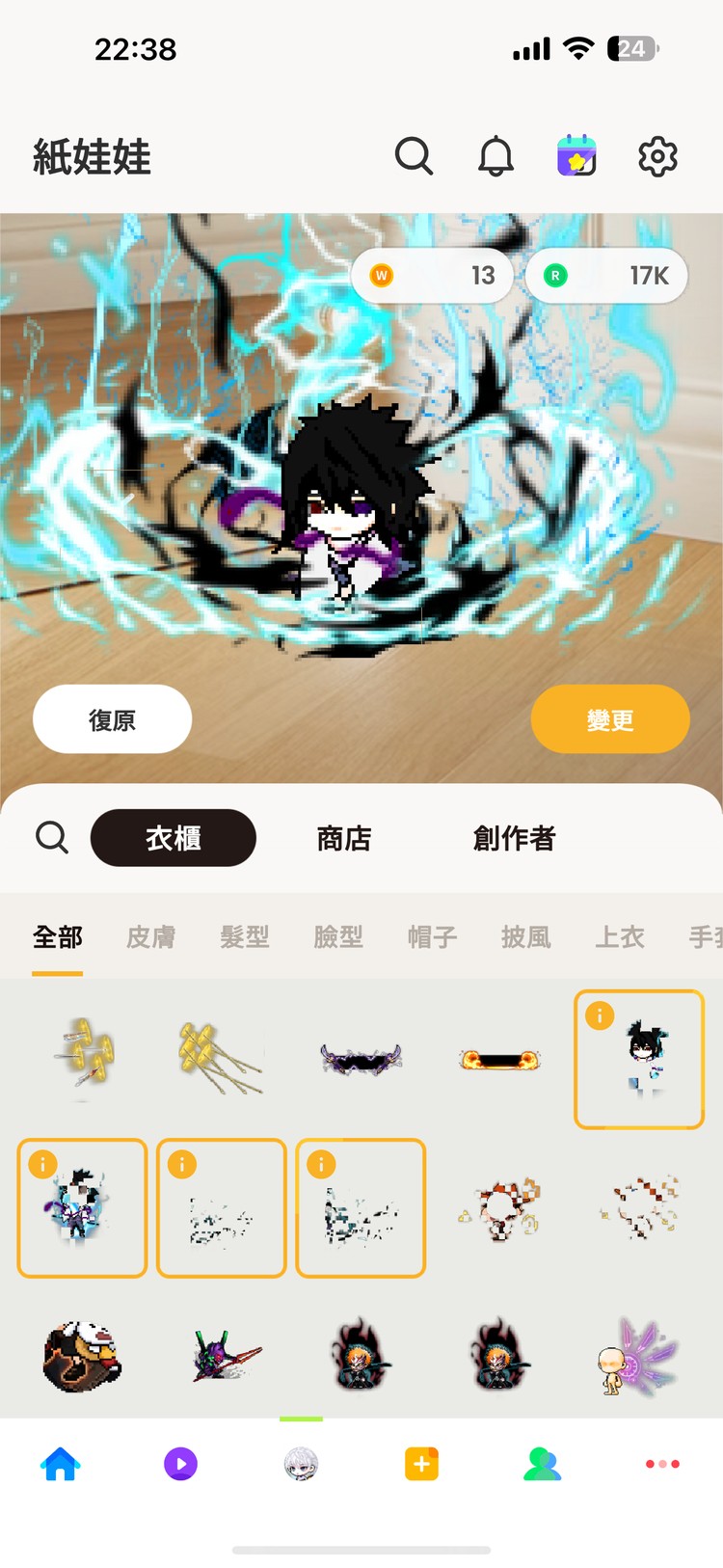Viewport: 723px width, 1568px height.
Task: Filter items by 披風 cape
Action: pos(526,936)
